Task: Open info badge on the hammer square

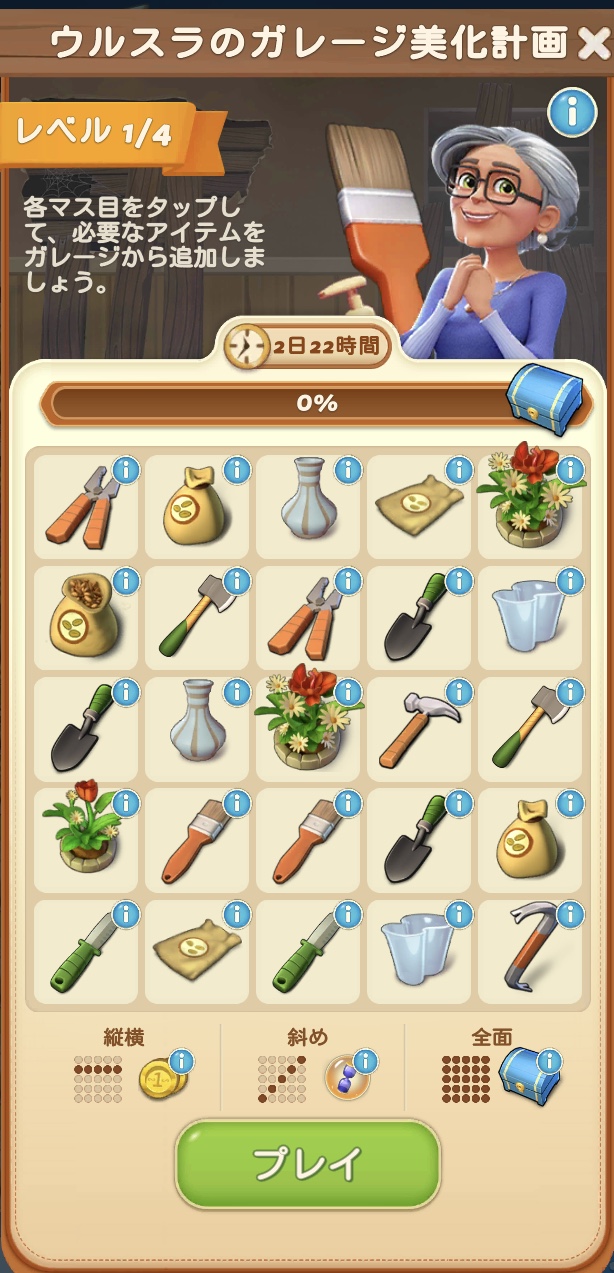Action: [x=459, y=691]
